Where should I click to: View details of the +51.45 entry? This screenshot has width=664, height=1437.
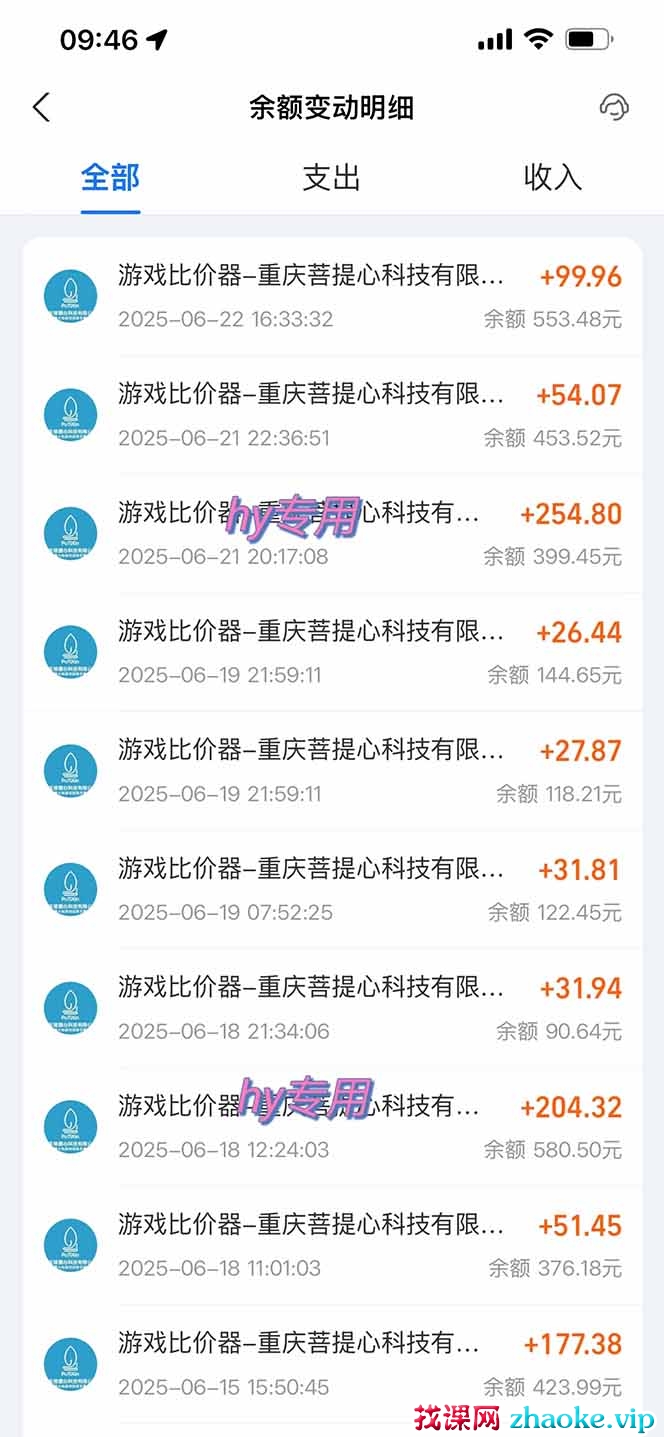tap(332, 1245)
